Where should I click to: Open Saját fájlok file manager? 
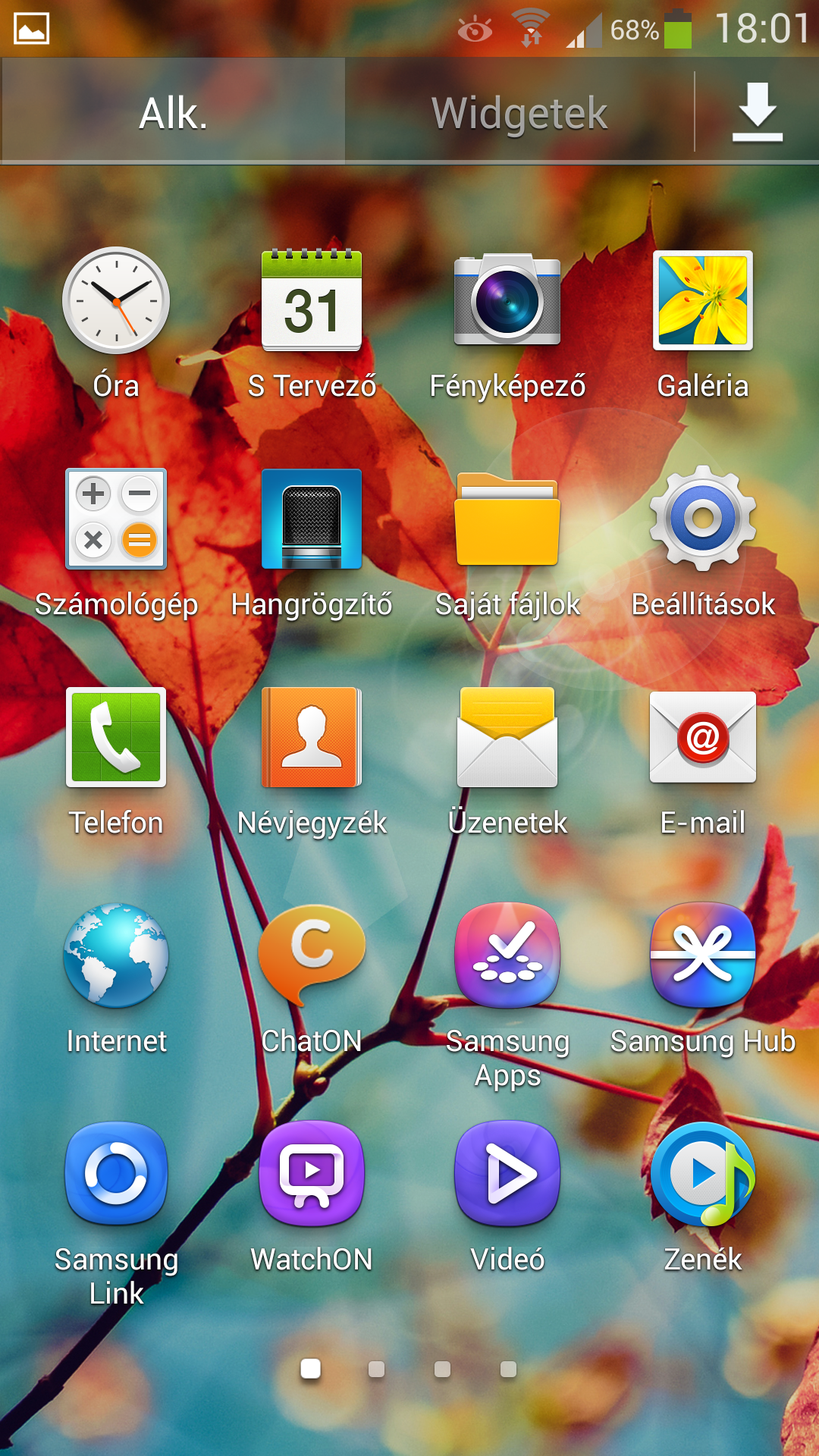pyautogui.click(x=507, y=519)
